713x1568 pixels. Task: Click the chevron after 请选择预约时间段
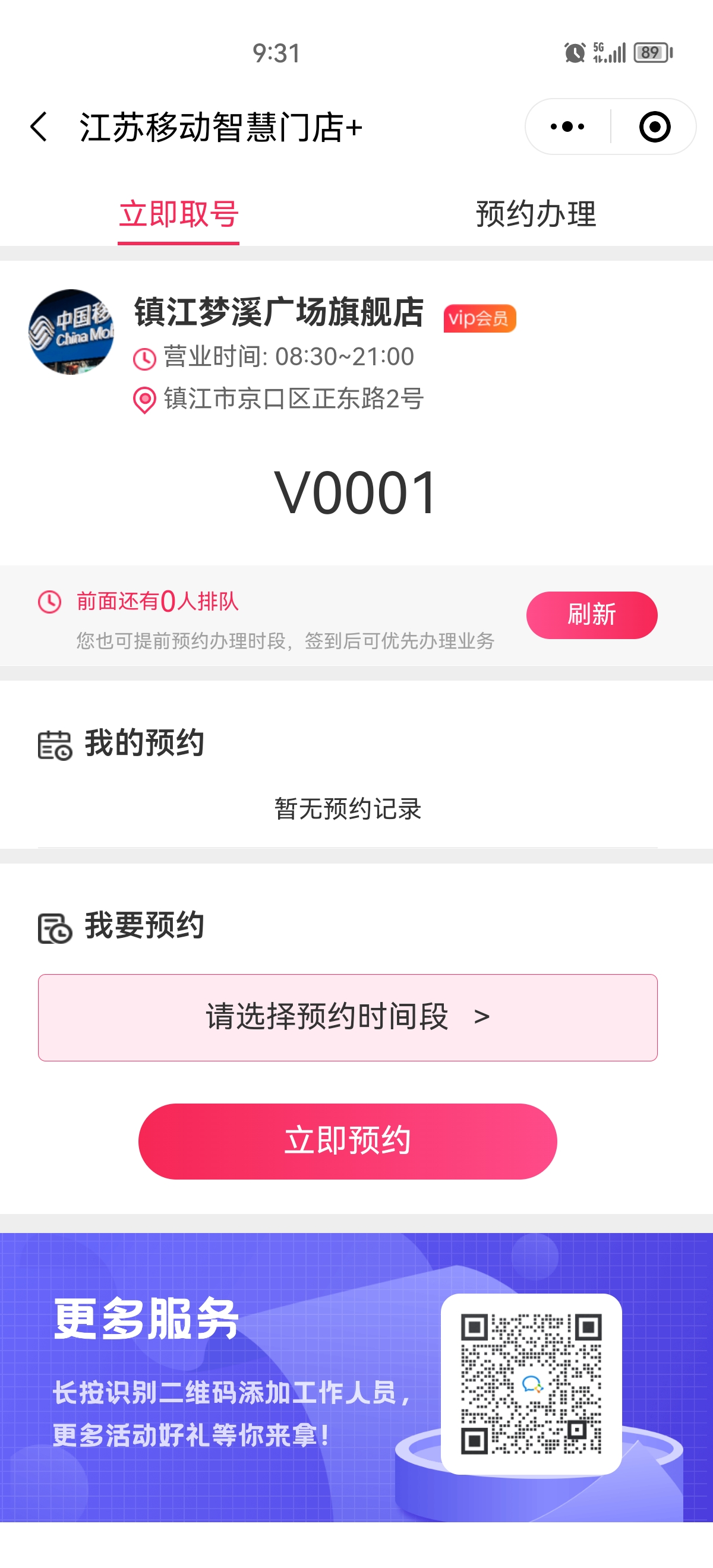point(485,1016)
